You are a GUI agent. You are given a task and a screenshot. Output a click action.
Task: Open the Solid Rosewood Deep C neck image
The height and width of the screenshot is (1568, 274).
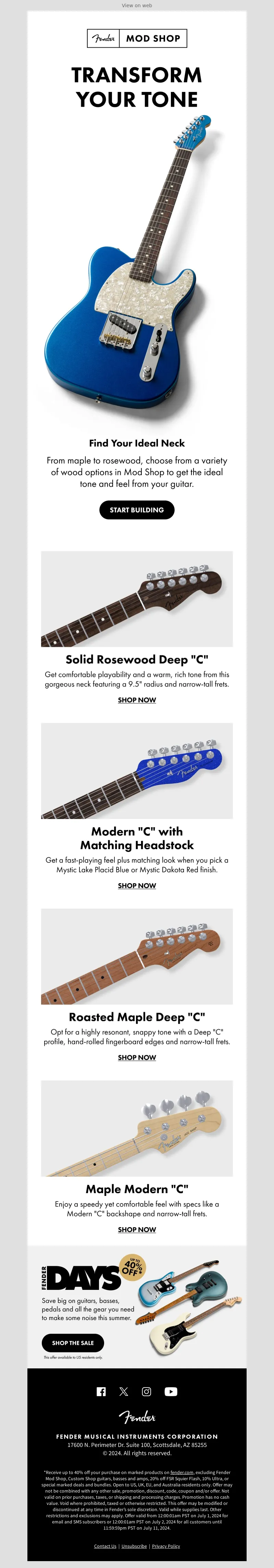[x=137, y=599]
